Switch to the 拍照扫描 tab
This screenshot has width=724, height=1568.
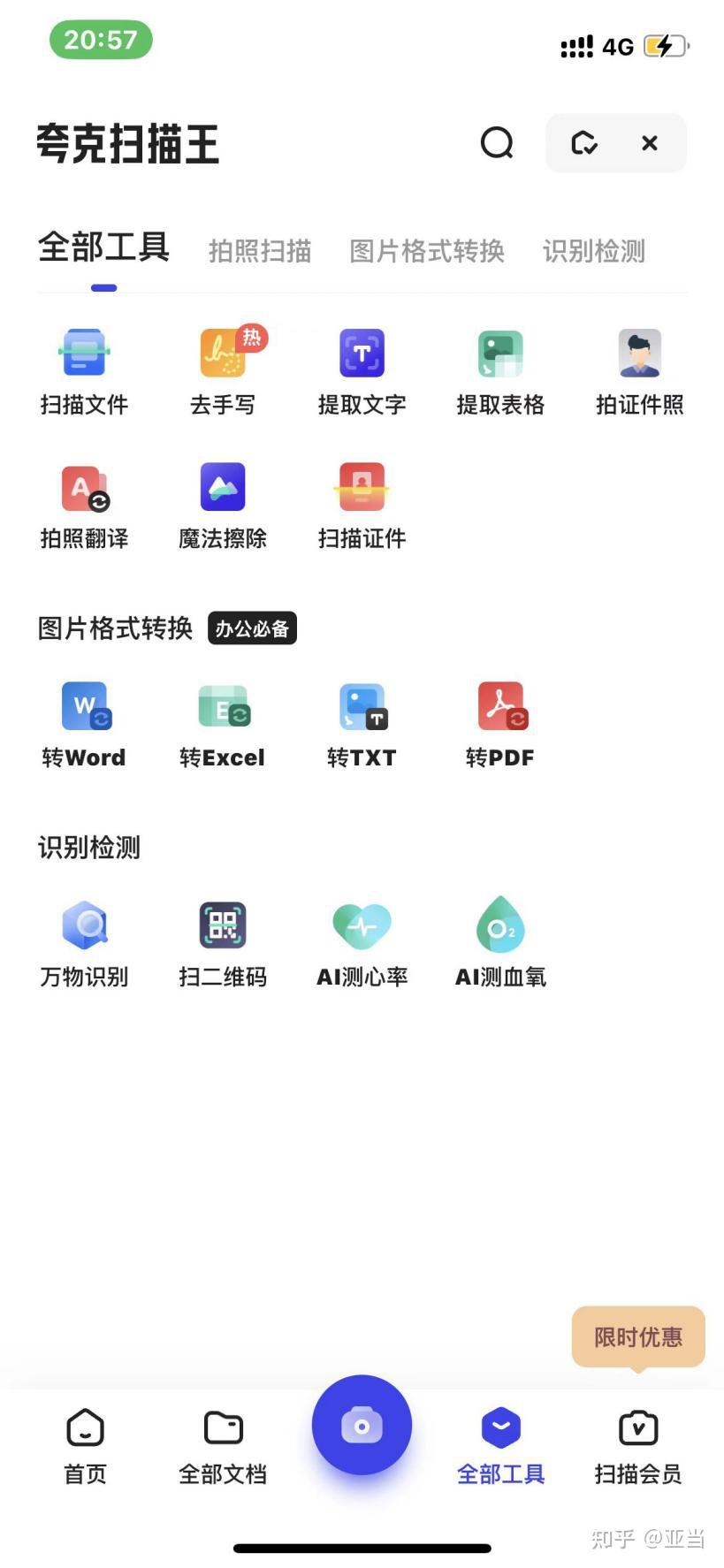click(260, 252)
